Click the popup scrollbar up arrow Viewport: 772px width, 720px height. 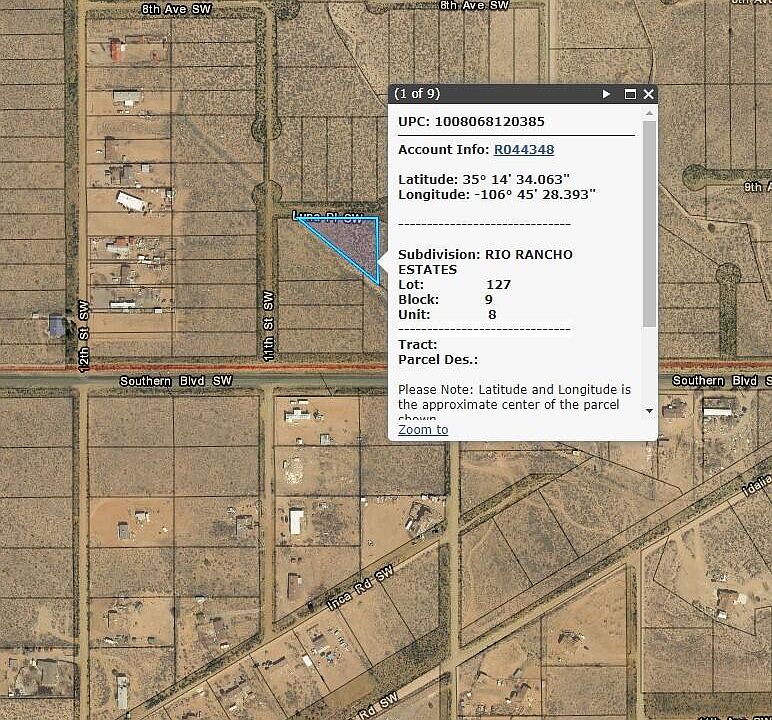tap(649, 113)
